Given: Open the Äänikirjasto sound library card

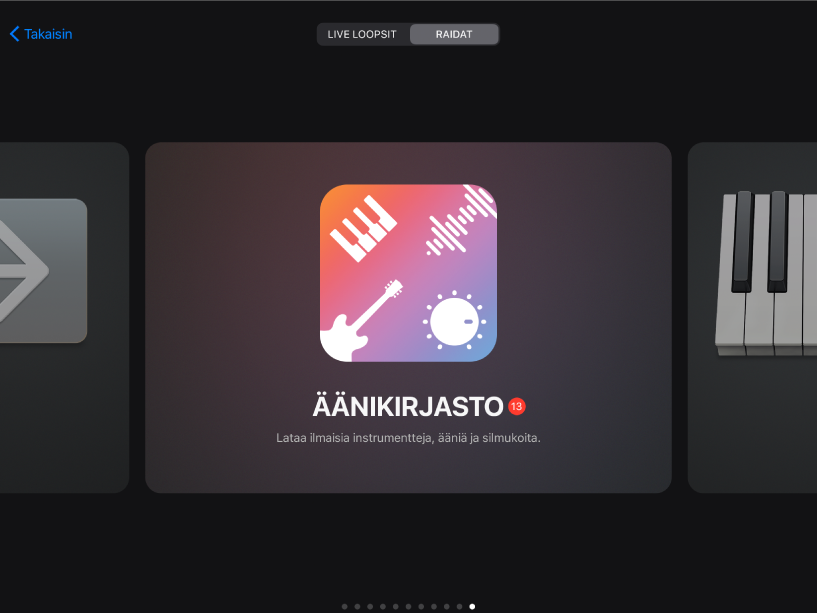Looking at the screenshot, I should click(x=408, y=317).
